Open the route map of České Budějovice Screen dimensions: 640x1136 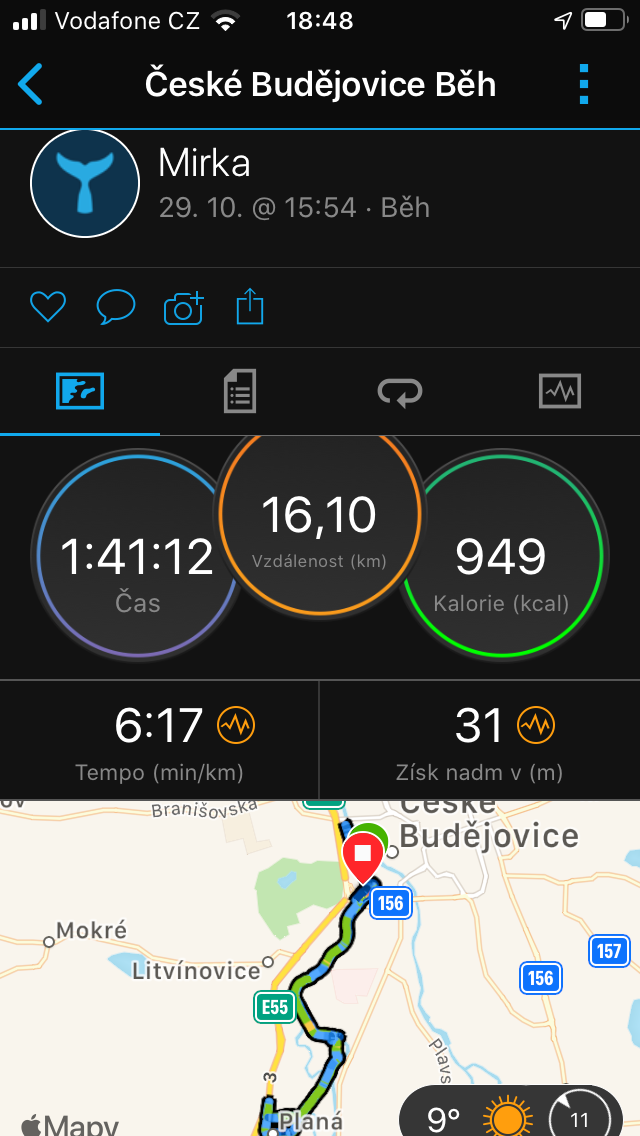(x=320, y=968)
